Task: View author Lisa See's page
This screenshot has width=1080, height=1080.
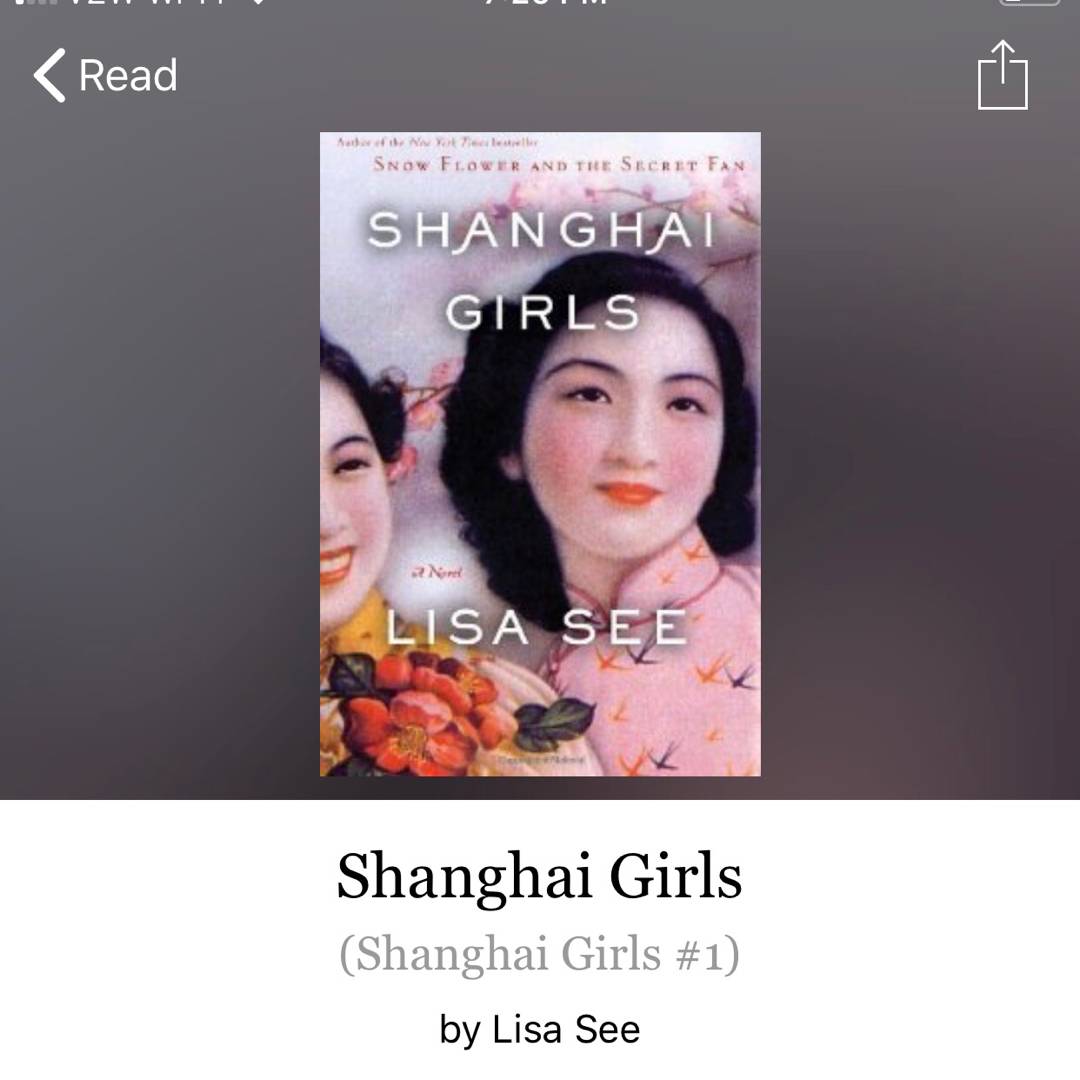Action: 566,1029
